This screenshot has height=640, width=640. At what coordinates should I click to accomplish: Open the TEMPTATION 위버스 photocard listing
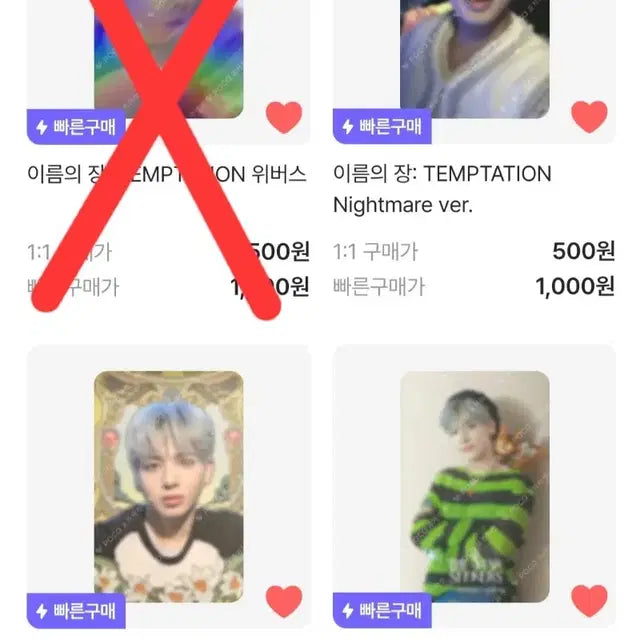point(166,174)
